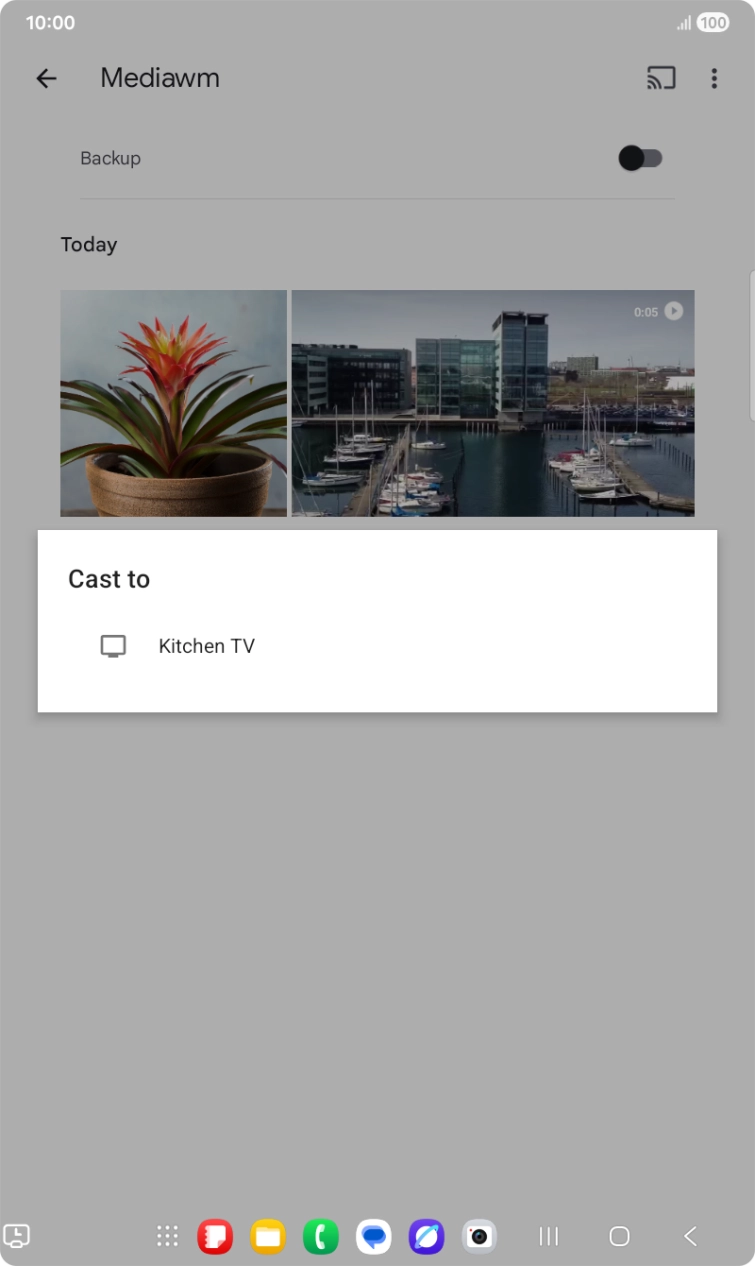Open the red notes app in the taskbar
This screenshot has height=1266, width=755.
pos(215,1236)
